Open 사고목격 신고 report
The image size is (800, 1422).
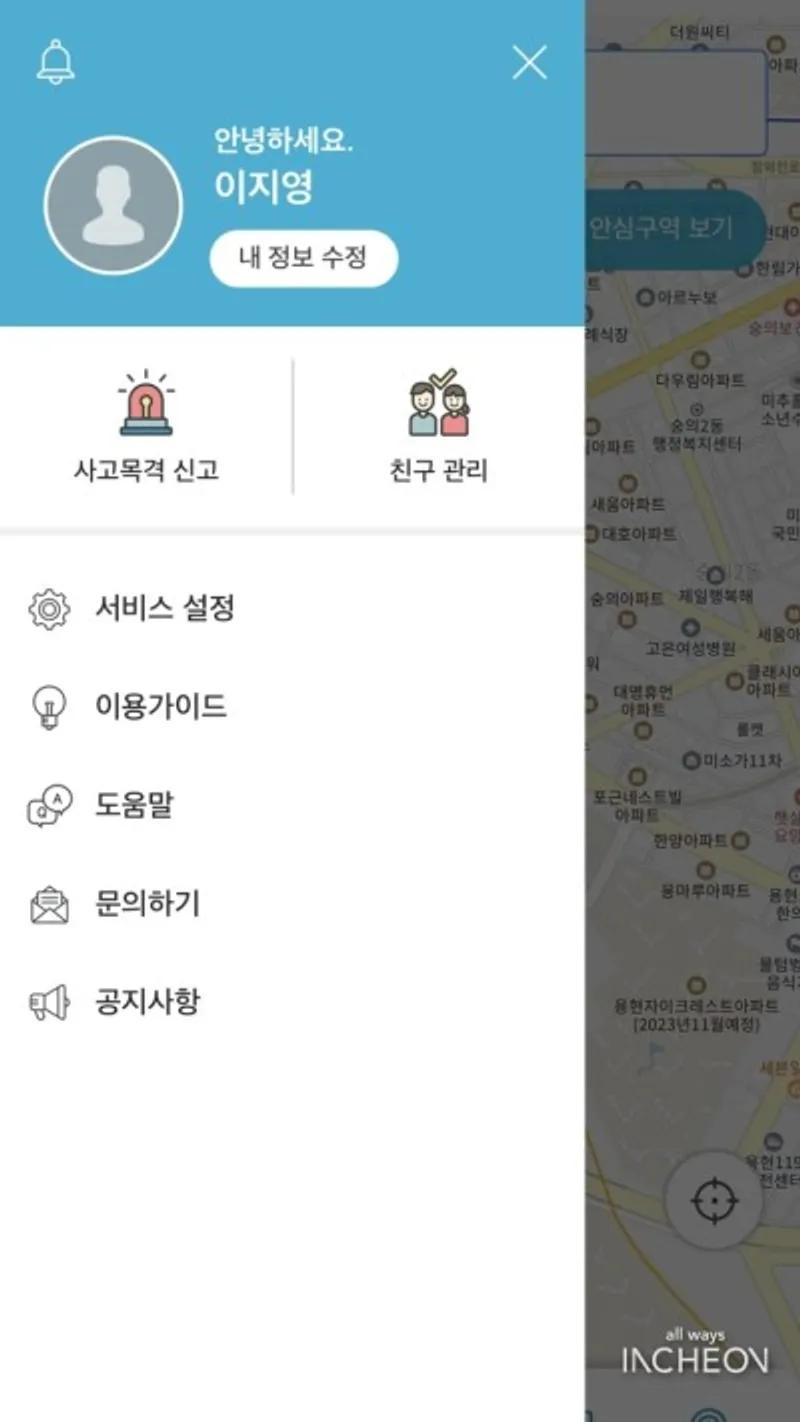[146, 428]
